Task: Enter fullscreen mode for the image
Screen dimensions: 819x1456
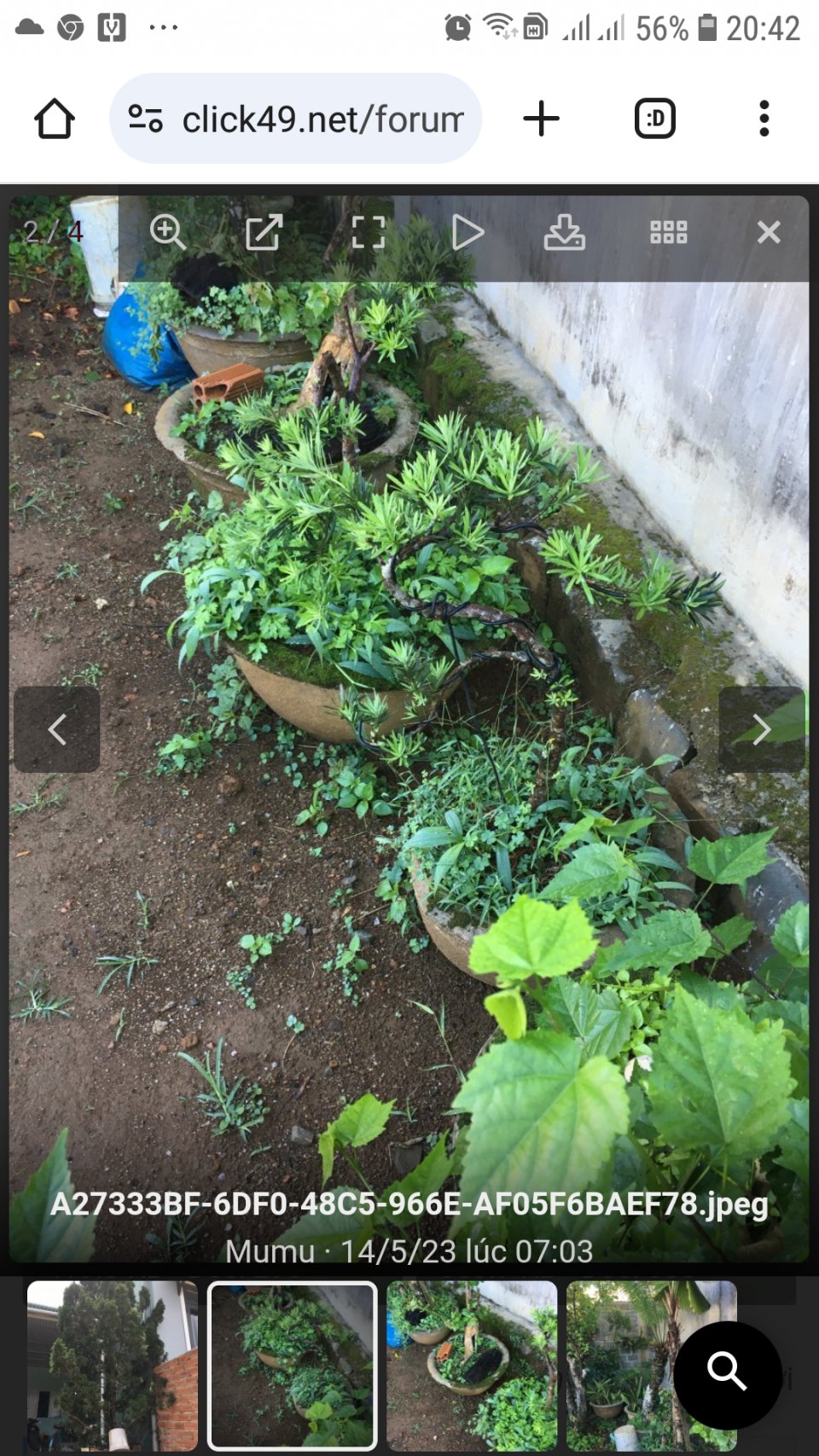Action: [x=369, y=232]
